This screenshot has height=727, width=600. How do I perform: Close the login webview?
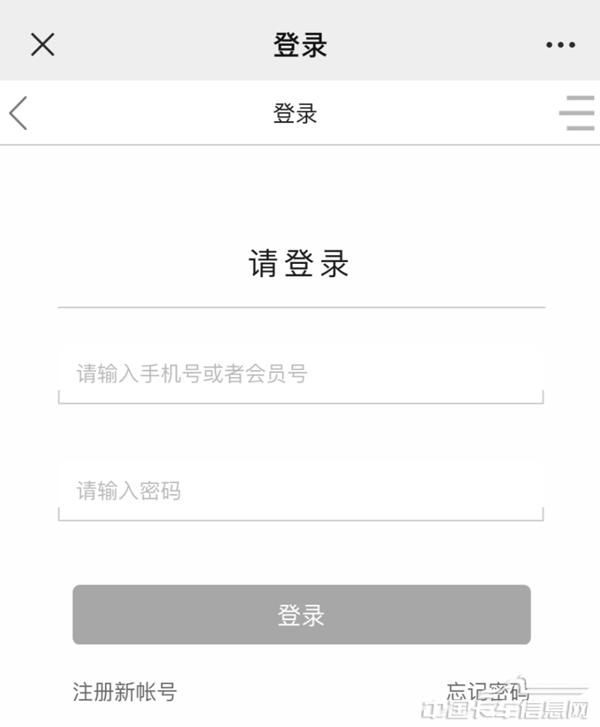coord(42,44)
